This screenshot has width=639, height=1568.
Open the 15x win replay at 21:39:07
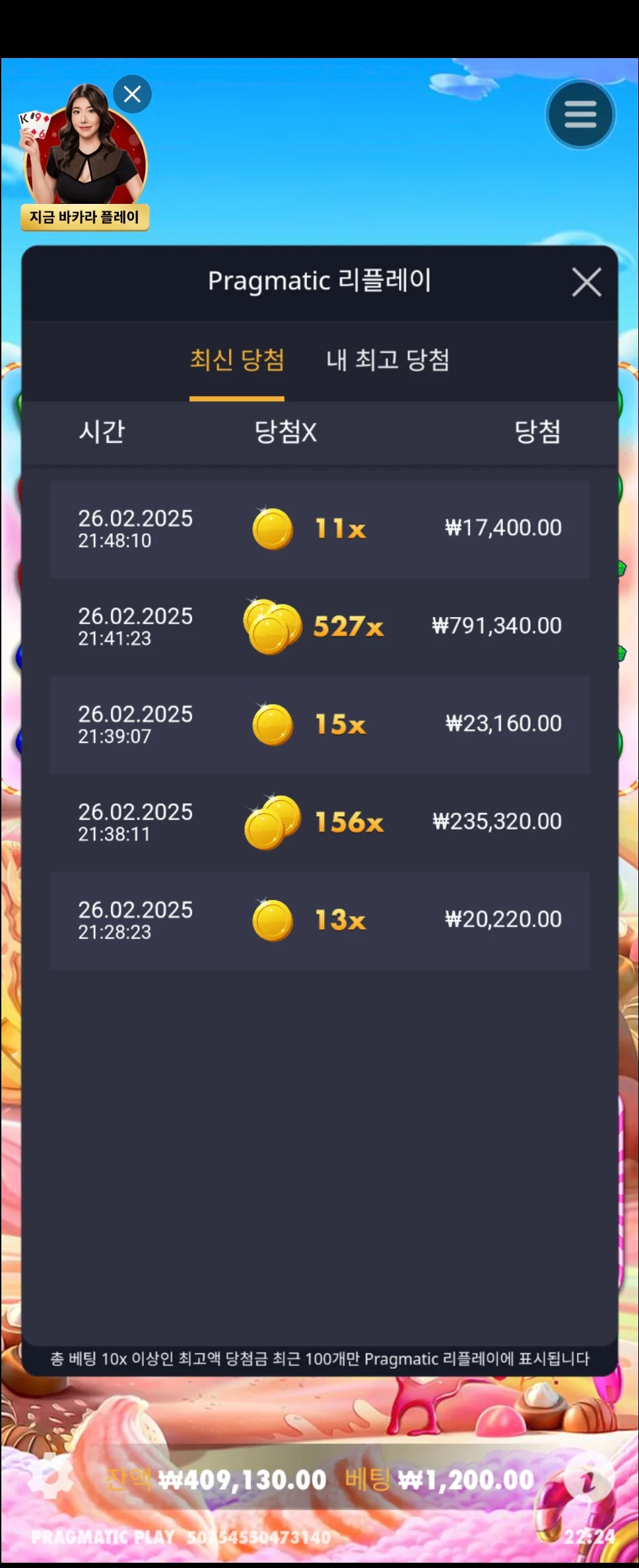pos(319,724)
